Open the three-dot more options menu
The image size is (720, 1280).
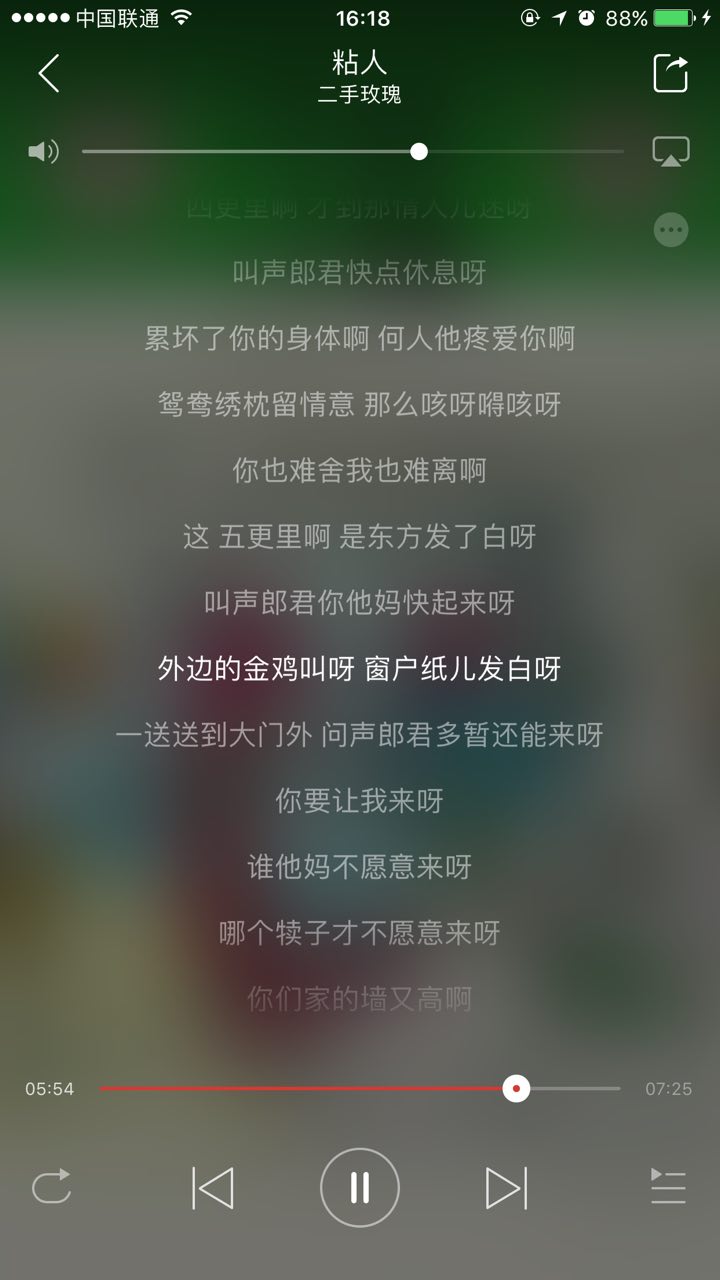coord(671,230)
